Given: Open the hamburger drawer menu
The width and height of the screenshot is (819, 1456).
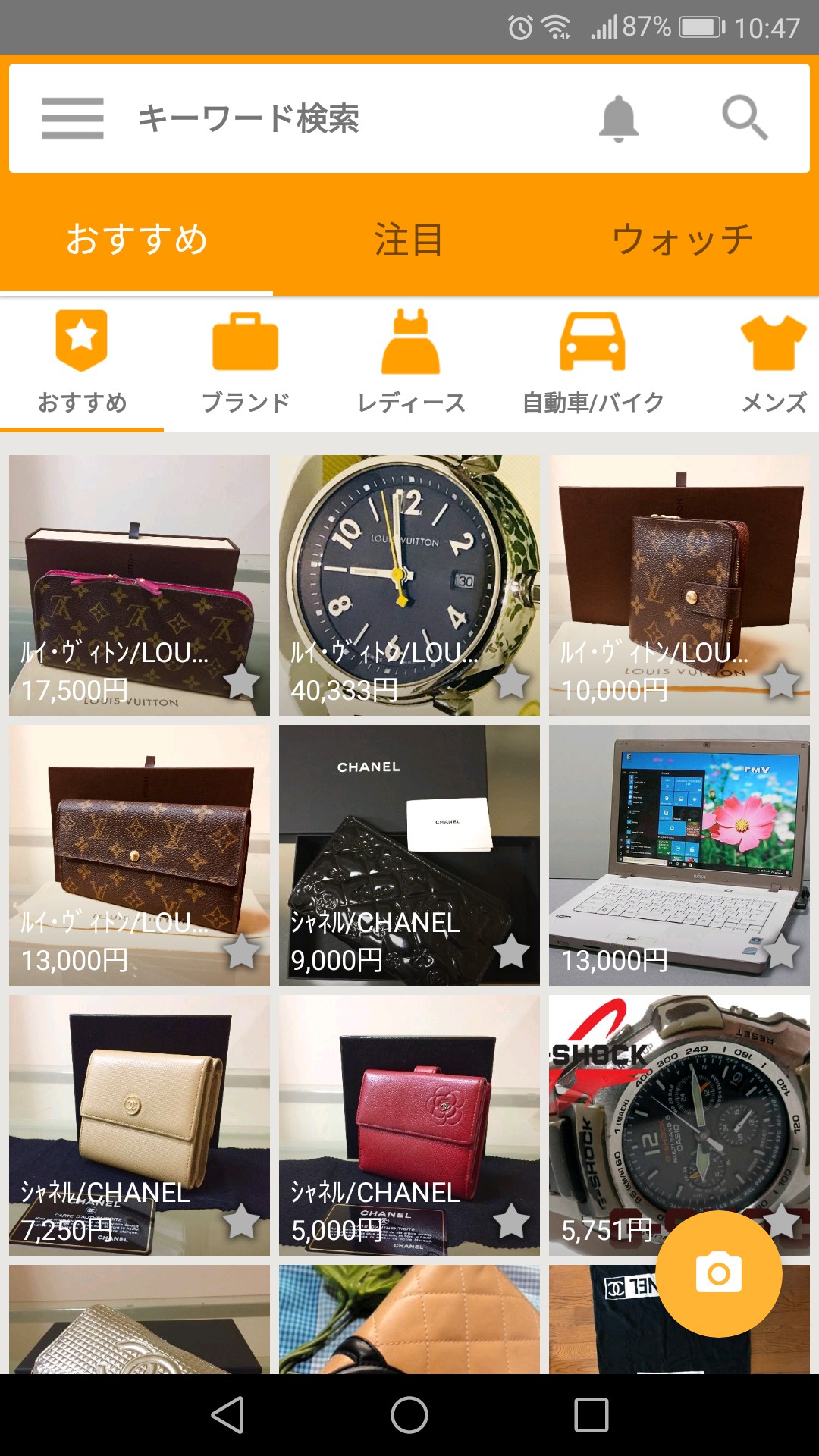Looking at the screenshot, I should pyautogui.click(x=72, y=118).
